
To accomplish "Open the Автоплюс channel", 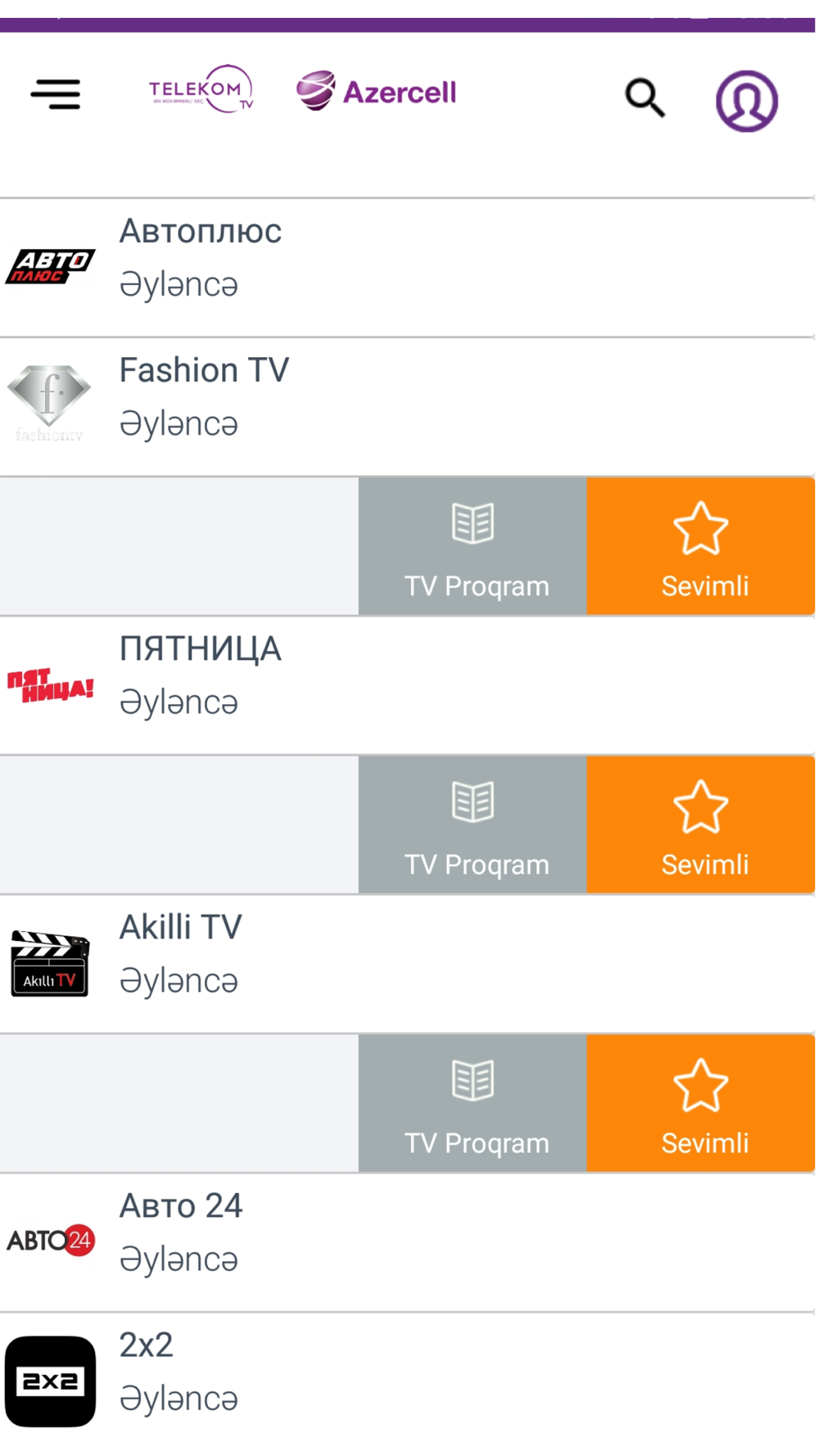I will pyautogui.click(x=407, y=267).
